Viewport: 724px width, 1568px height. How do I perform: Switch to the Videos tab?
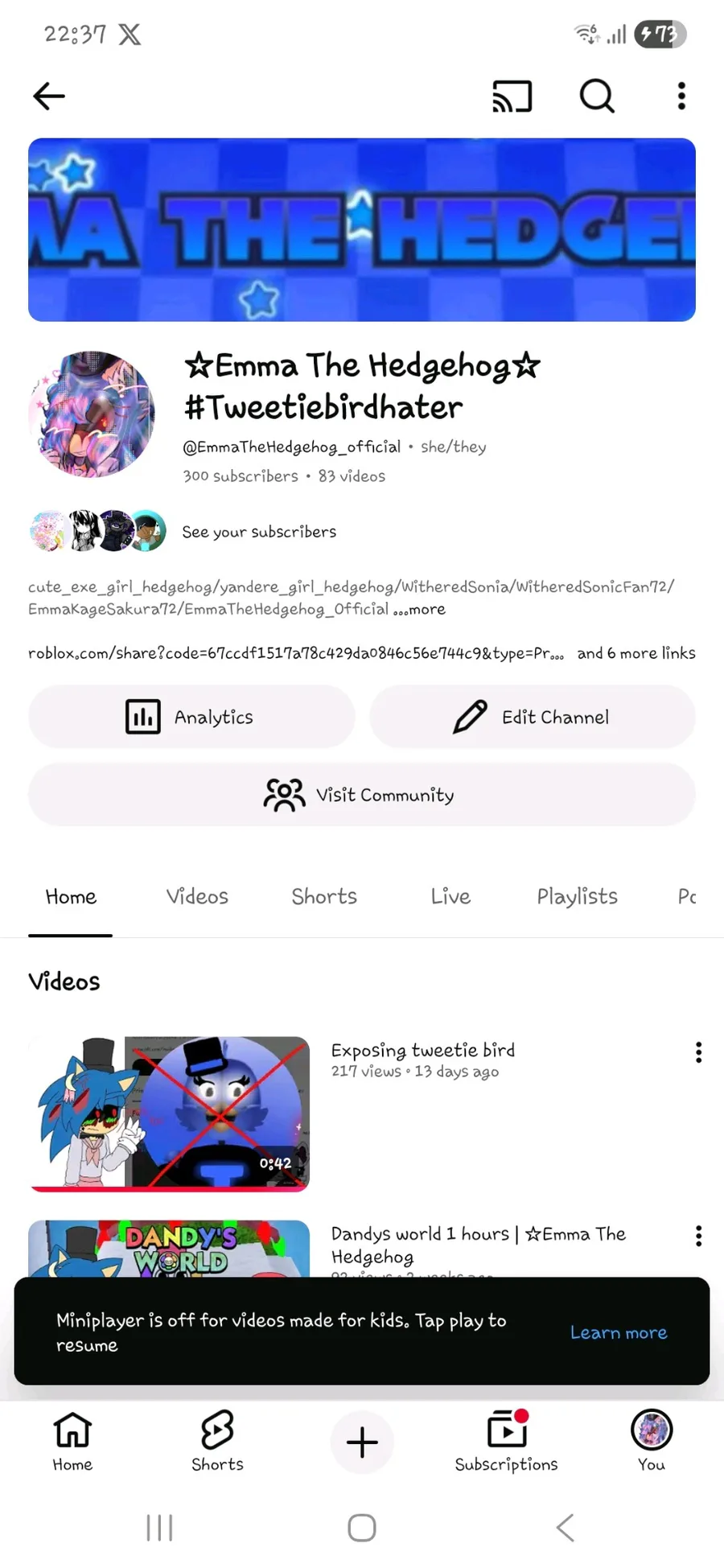click(197, 896)
